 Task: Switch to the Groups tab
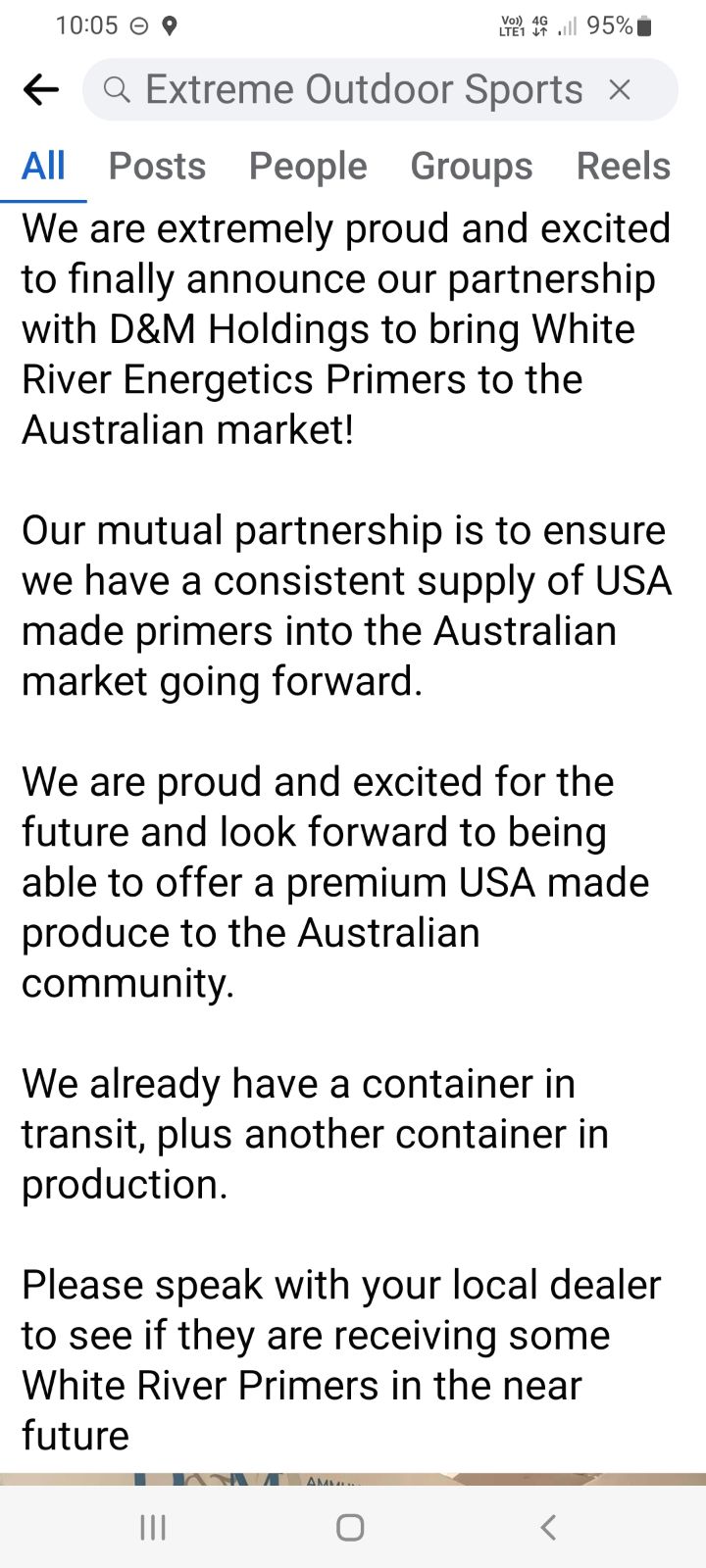[471, 167]
